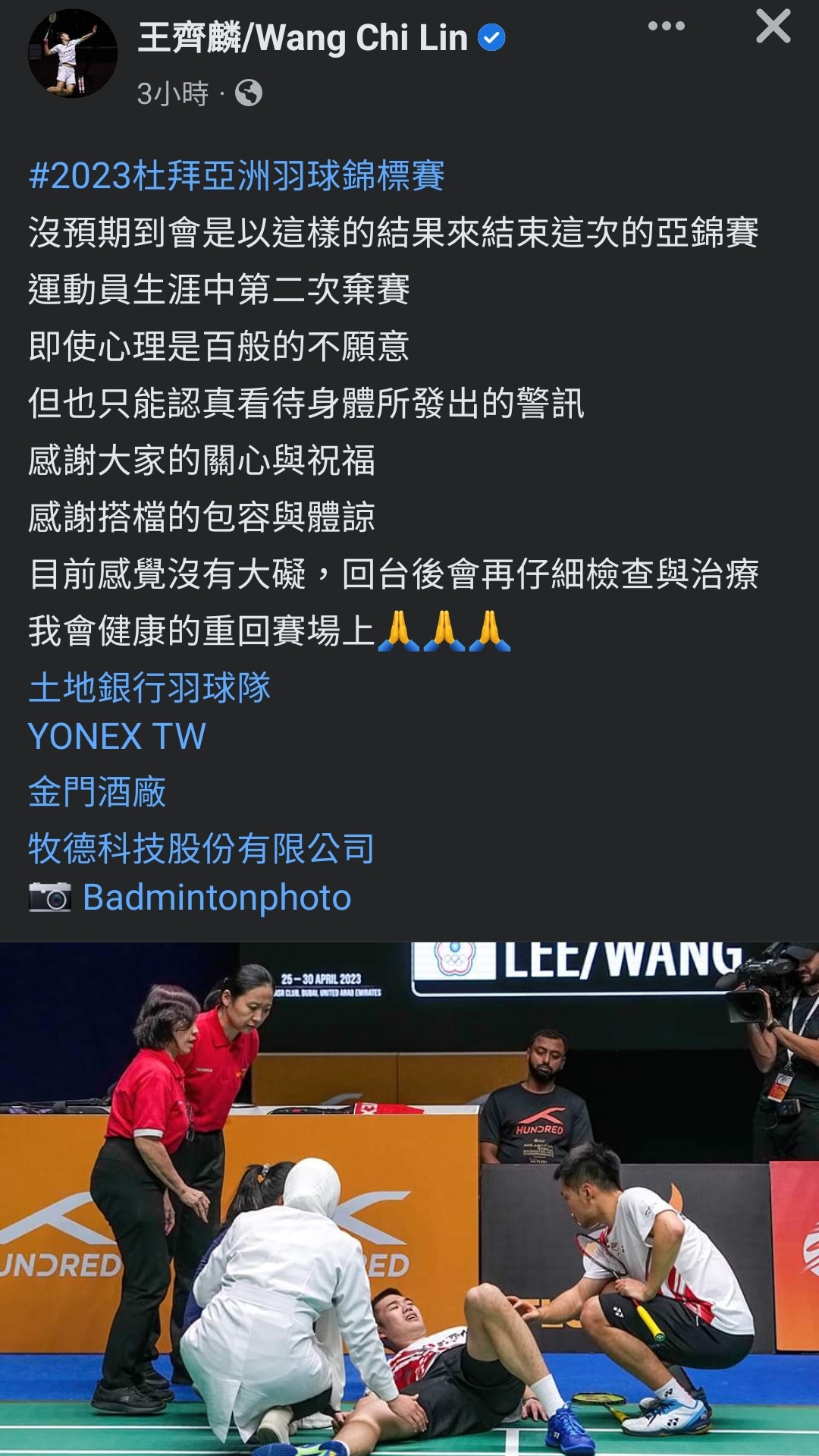The image size is (819, 1456).
Task: Visit the YONEX TW tagged page
Action: coord(117,737)
